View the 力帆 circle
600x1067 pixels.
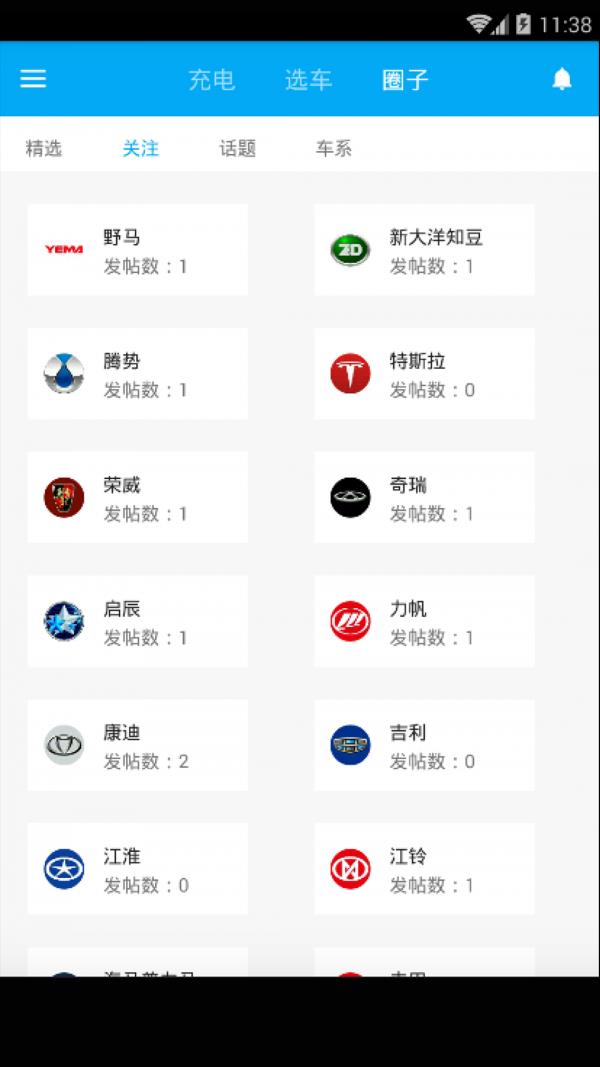tap(424, 621)
